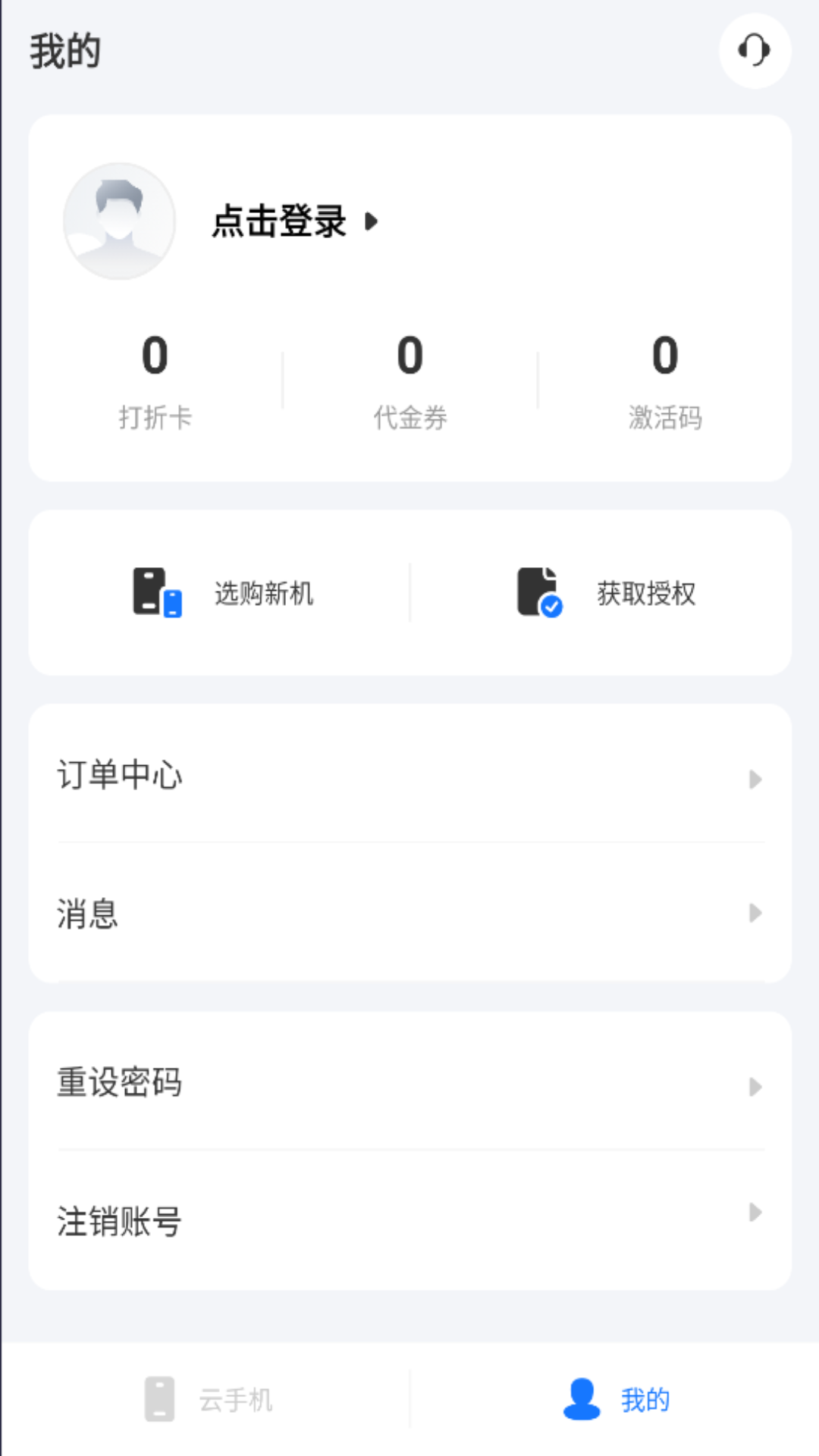The image size is (819, 1456).
Task: Open the arrow beside 点击登录
Action: pyautogui.click(x=371, y=222)
